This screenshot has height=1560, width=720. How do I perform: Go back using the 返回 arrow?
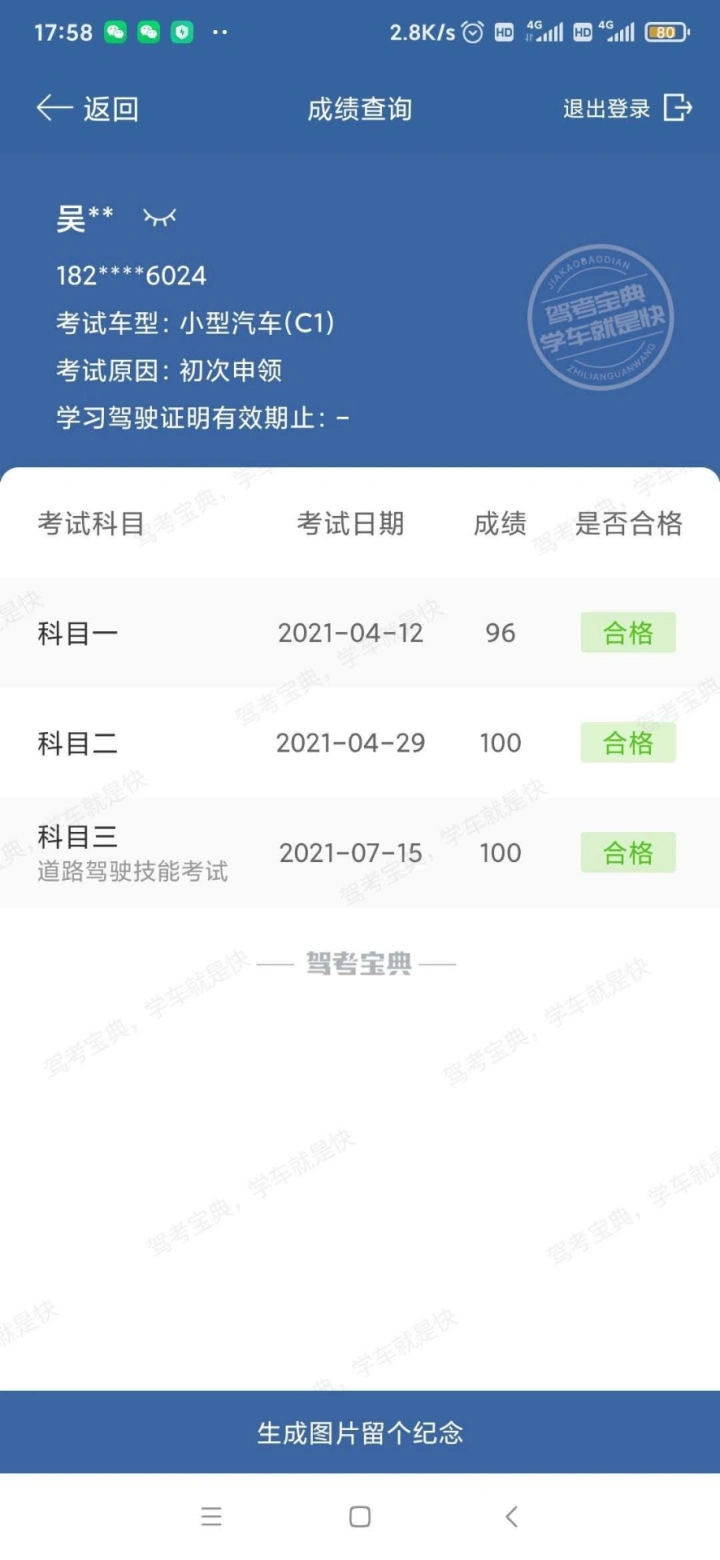pos(87,108)
